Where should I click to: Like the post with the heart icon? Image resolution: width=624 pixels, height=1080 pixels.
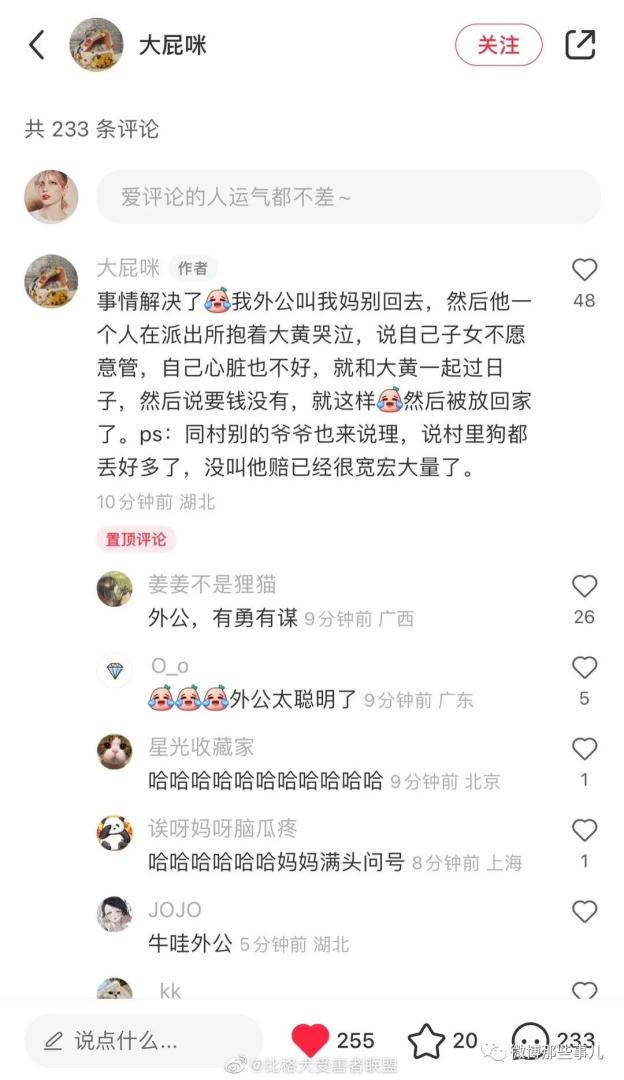pyautogui.click(x=311, y=1041)
